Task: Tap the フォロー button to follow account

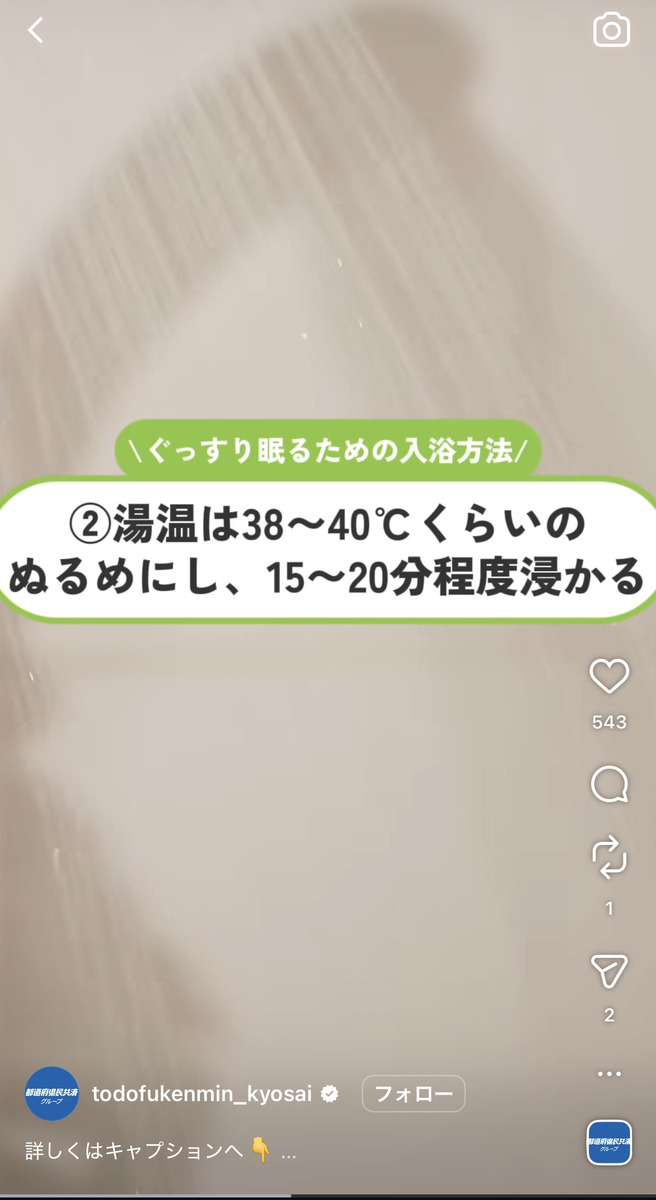Action: (413, 1094)
